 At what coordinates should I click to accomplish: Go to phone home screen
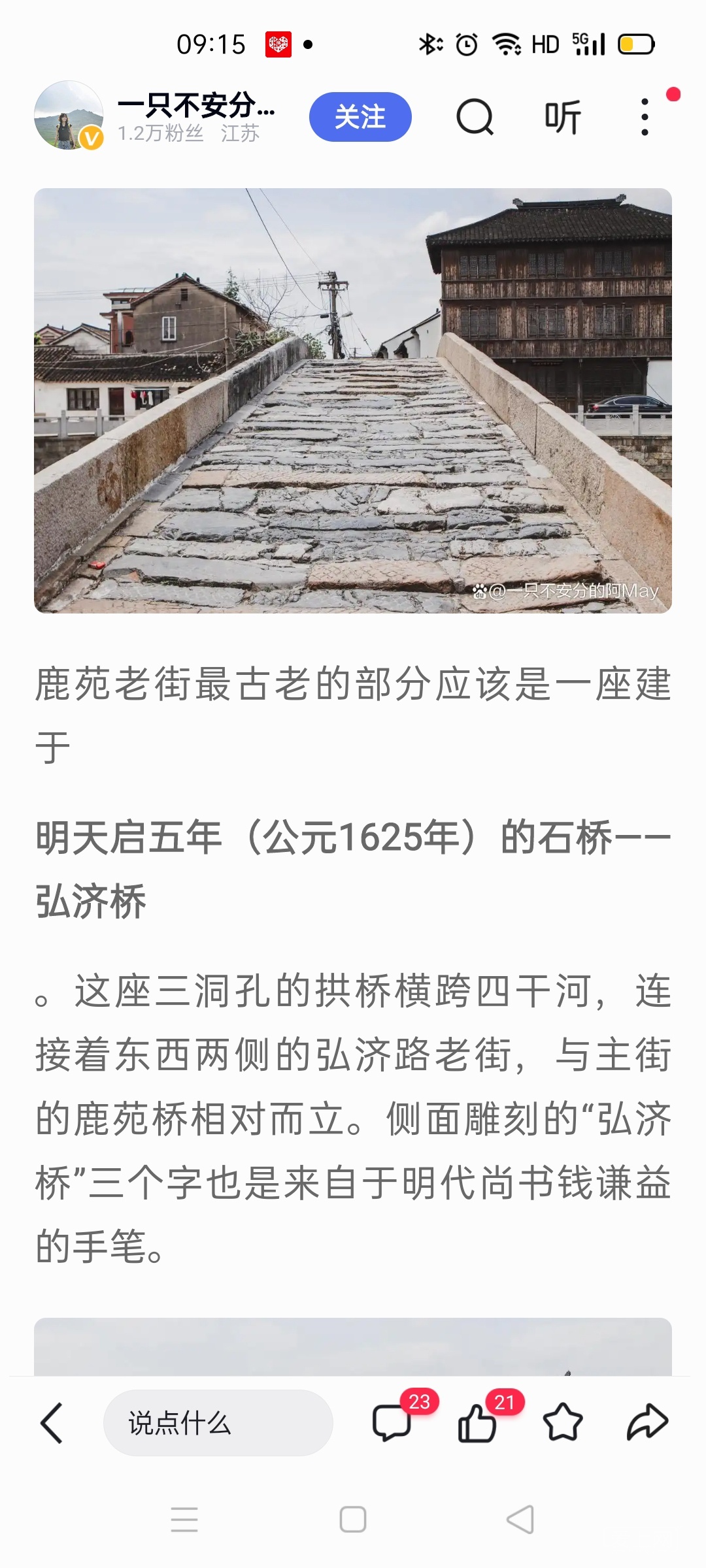353,1519
